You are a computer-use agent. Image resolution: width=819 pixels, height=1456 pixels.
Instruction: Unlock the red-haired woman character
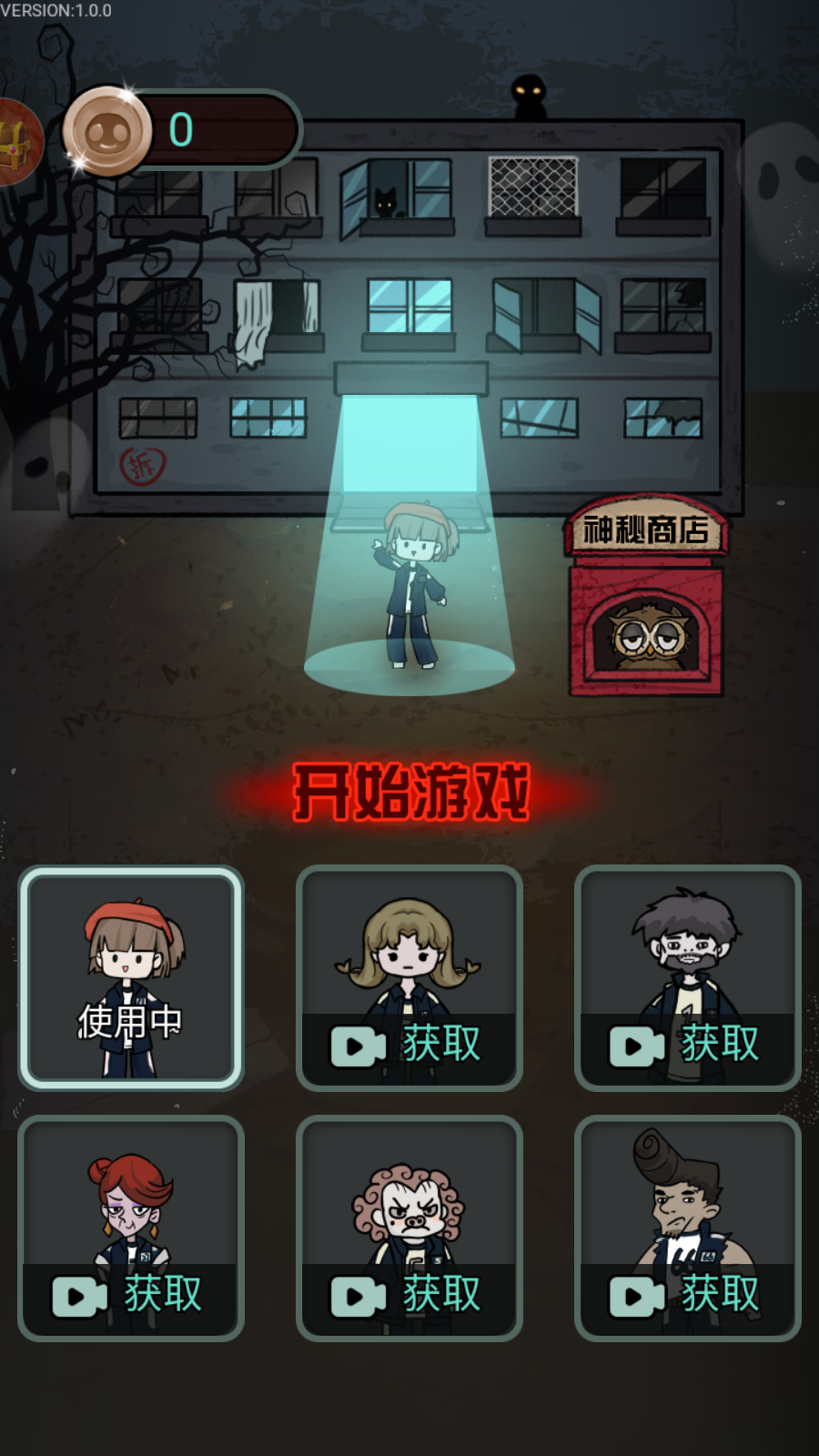[130, 1294]
